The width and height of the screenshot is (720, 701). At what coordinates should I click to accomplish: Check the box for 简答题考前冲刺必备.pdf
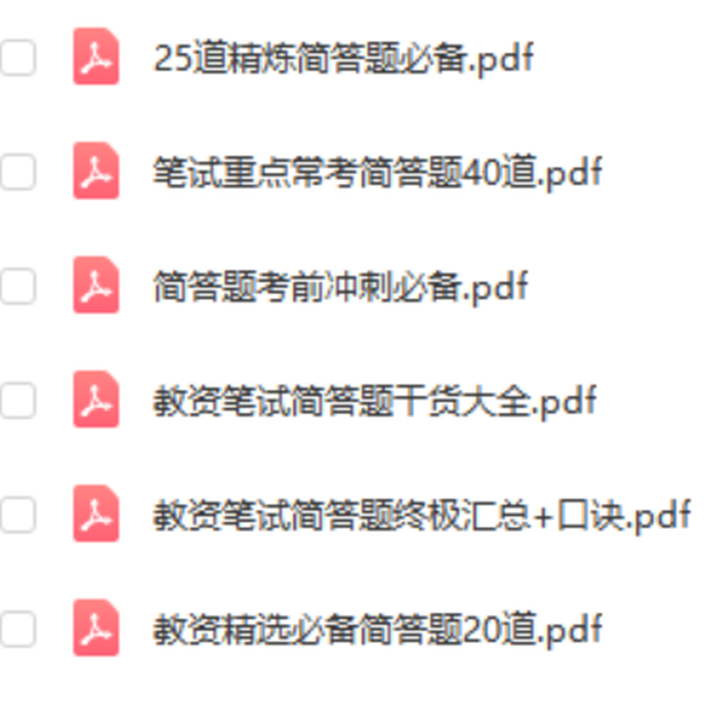coord(17,287)
